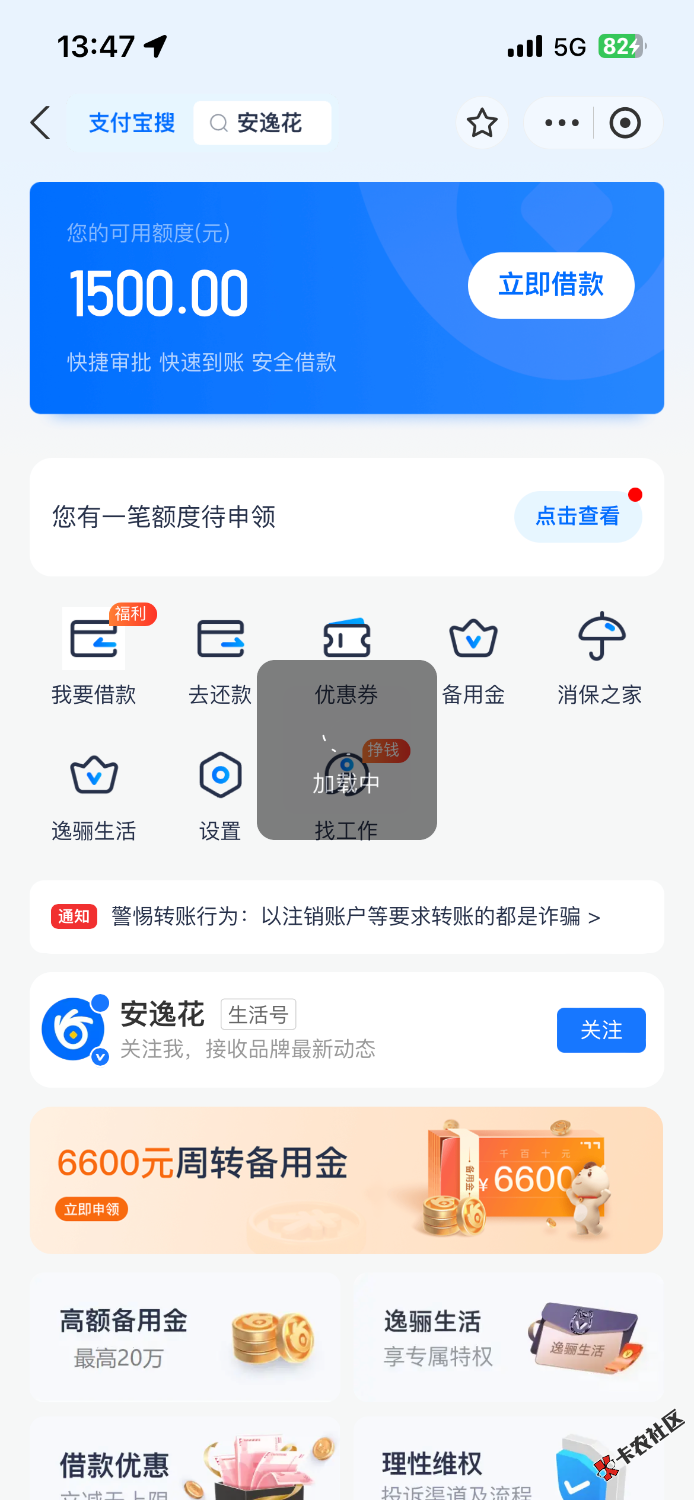Screen dimensions: 694x1500
Task: Favorite this mini program with the star
Action: 482,123
